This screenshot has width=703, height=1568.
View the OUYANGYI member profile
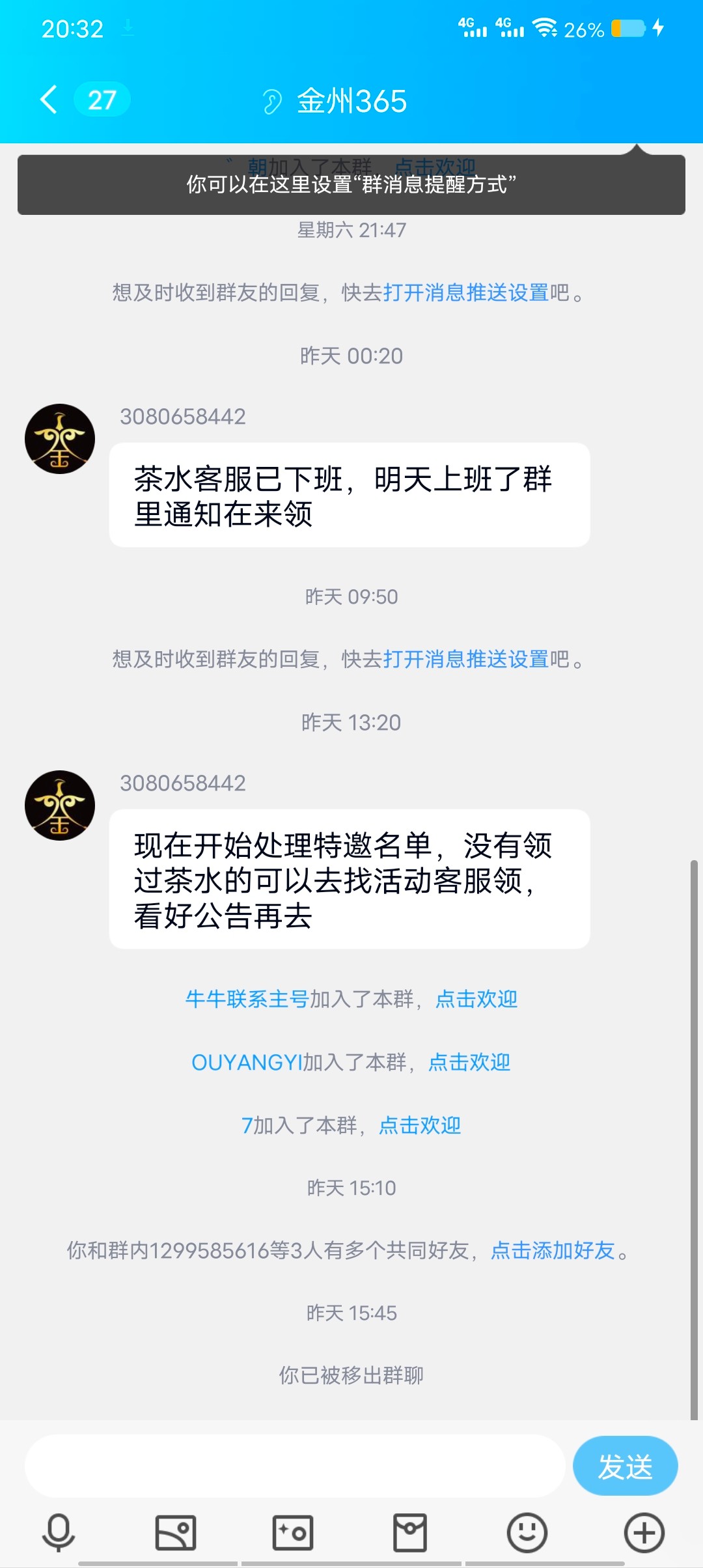tap(246, 1062)
